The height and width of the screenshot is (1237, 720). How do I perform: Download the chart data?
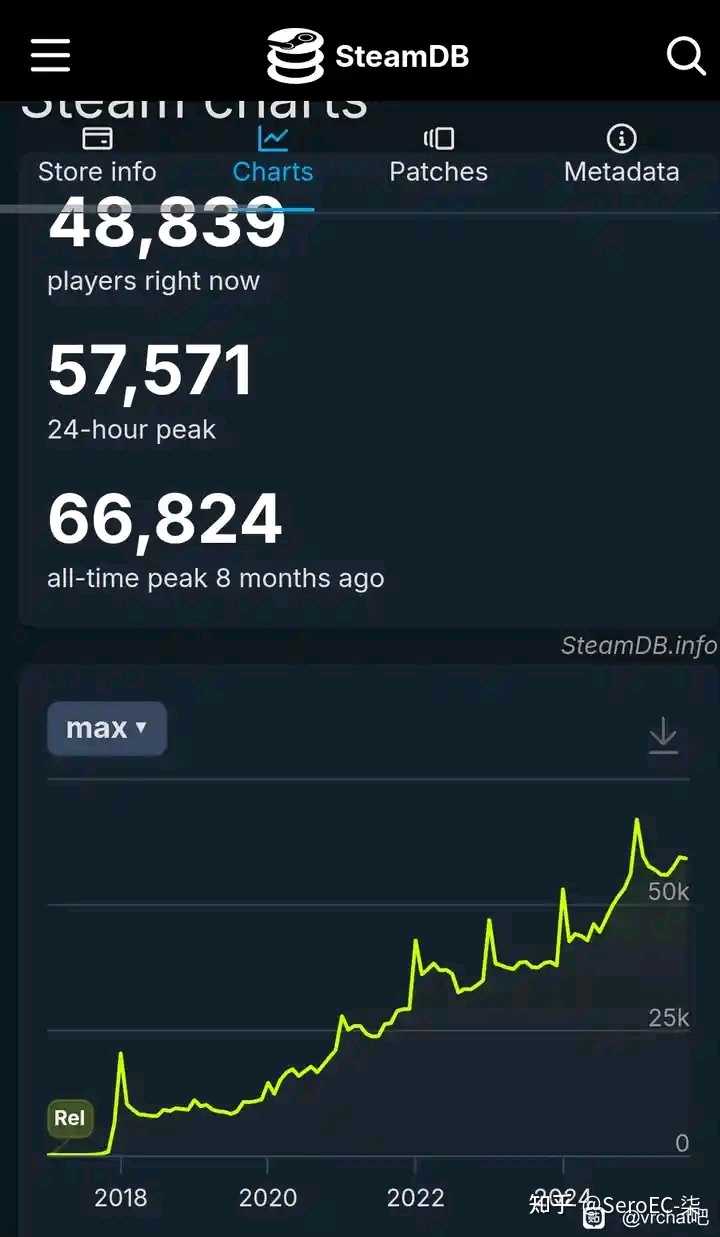[663, 736]
